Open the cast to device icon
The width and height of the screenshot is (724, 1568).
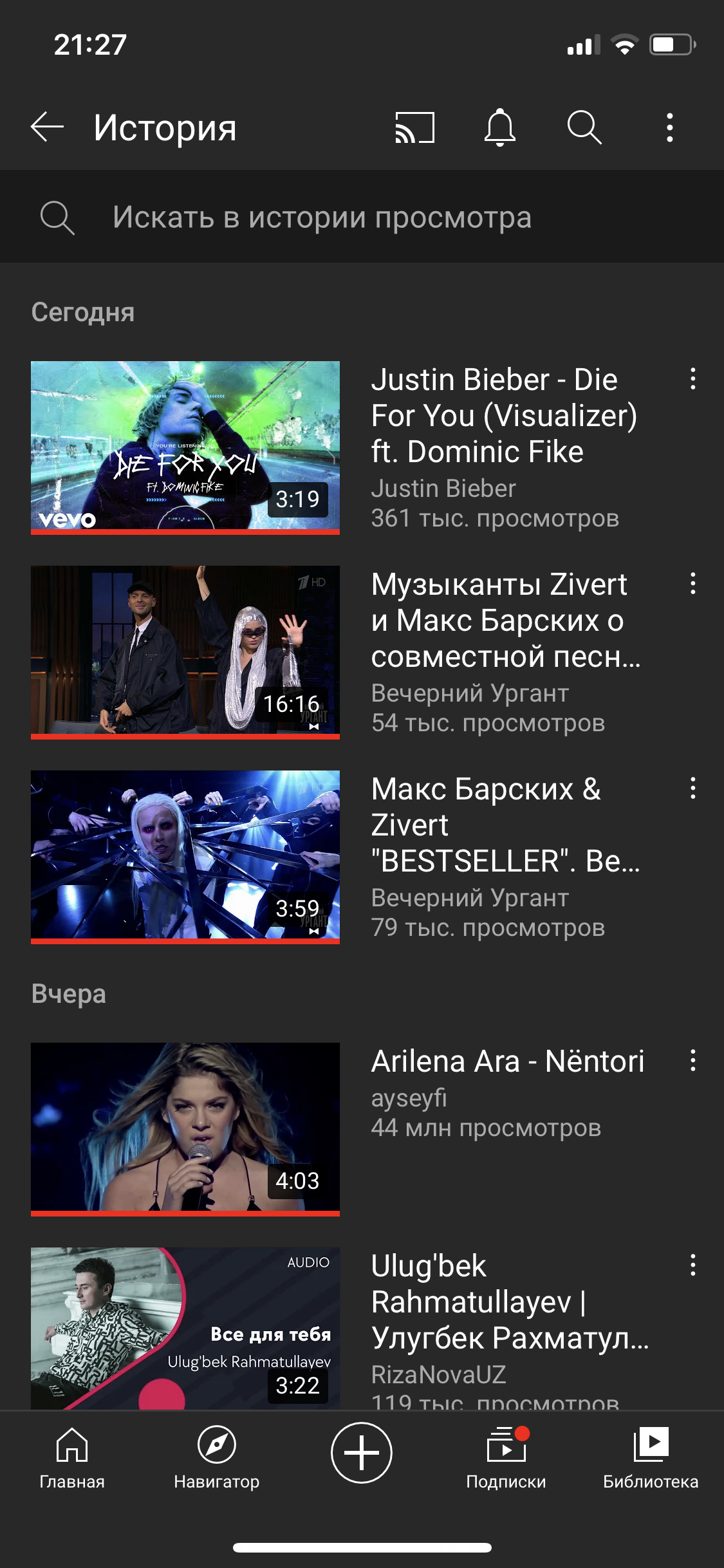pos(415,127)
